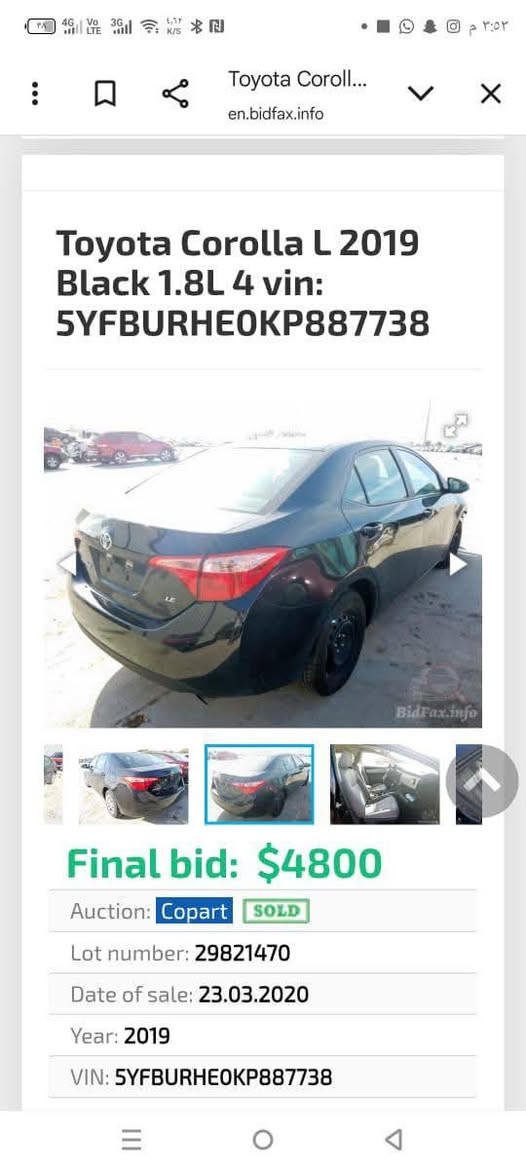Screen dimensions: 526x1169
Task: Expand car photo to fullscreen
Action: [x=455, y=426]
